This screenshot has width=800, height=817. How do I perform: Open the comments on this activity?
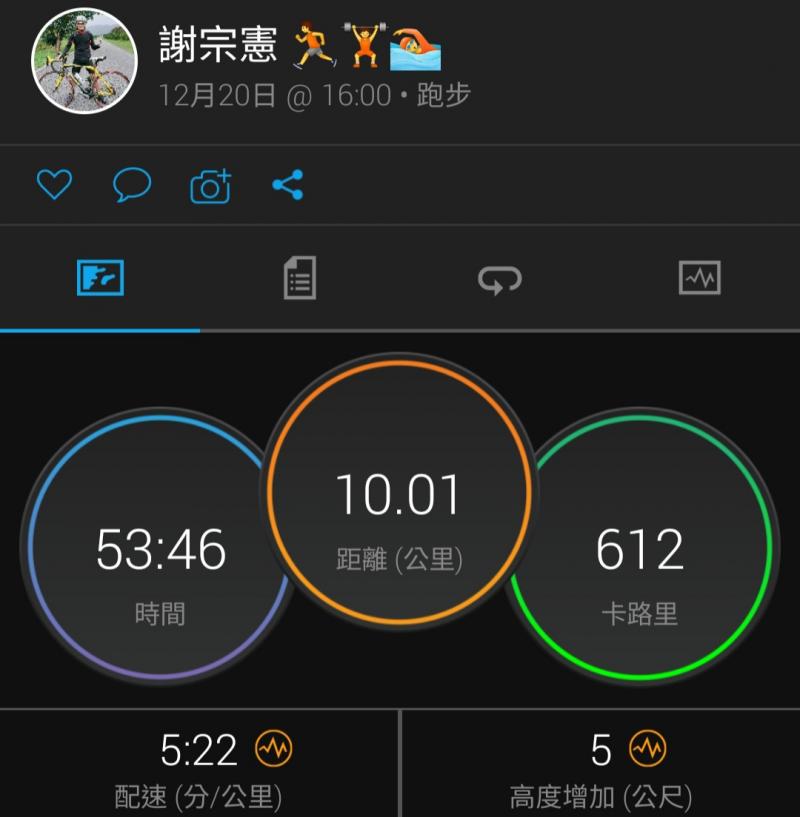tap(132, 185)
